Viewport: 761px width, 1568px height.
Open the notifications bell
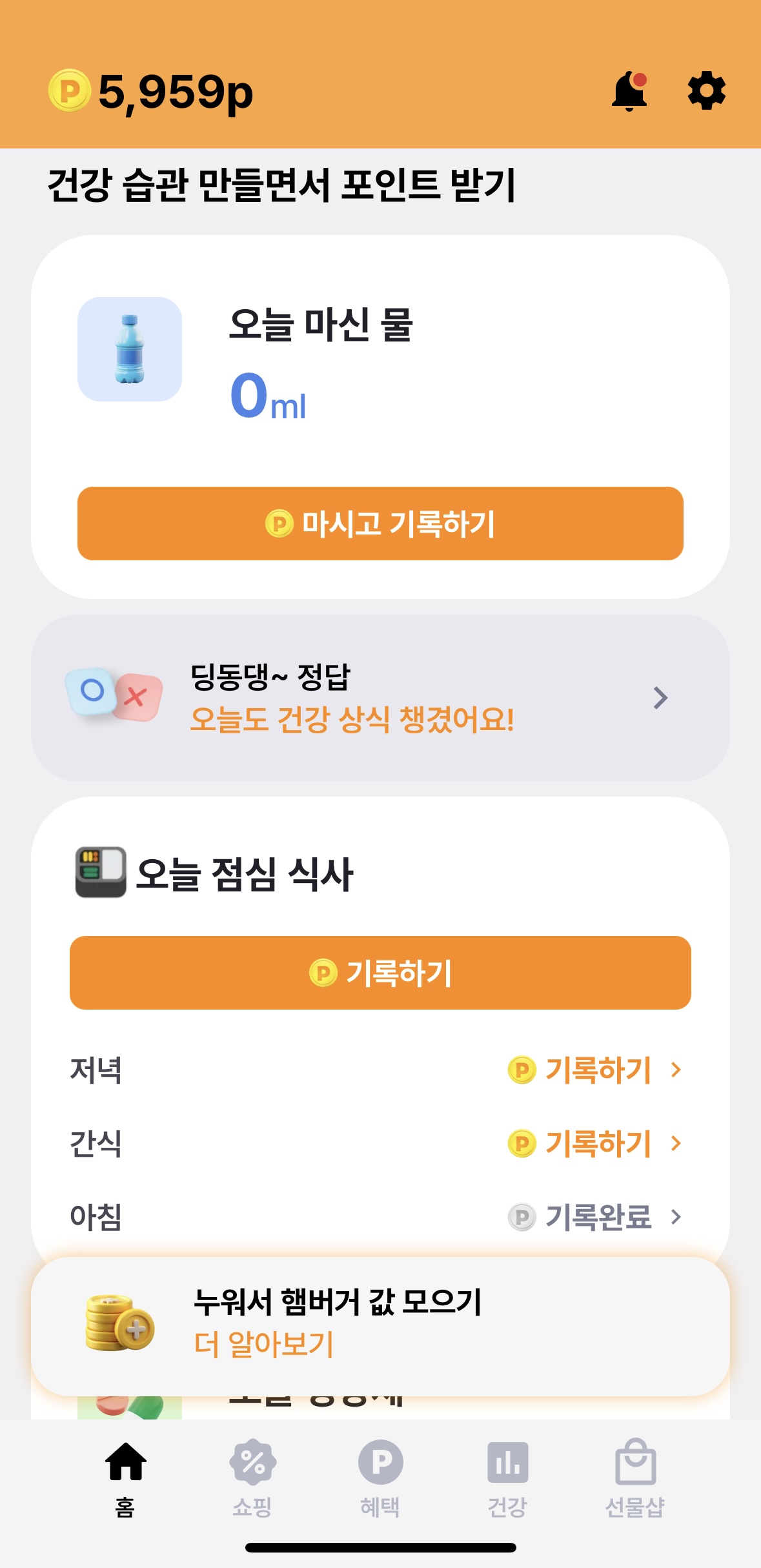pos(629,91)
